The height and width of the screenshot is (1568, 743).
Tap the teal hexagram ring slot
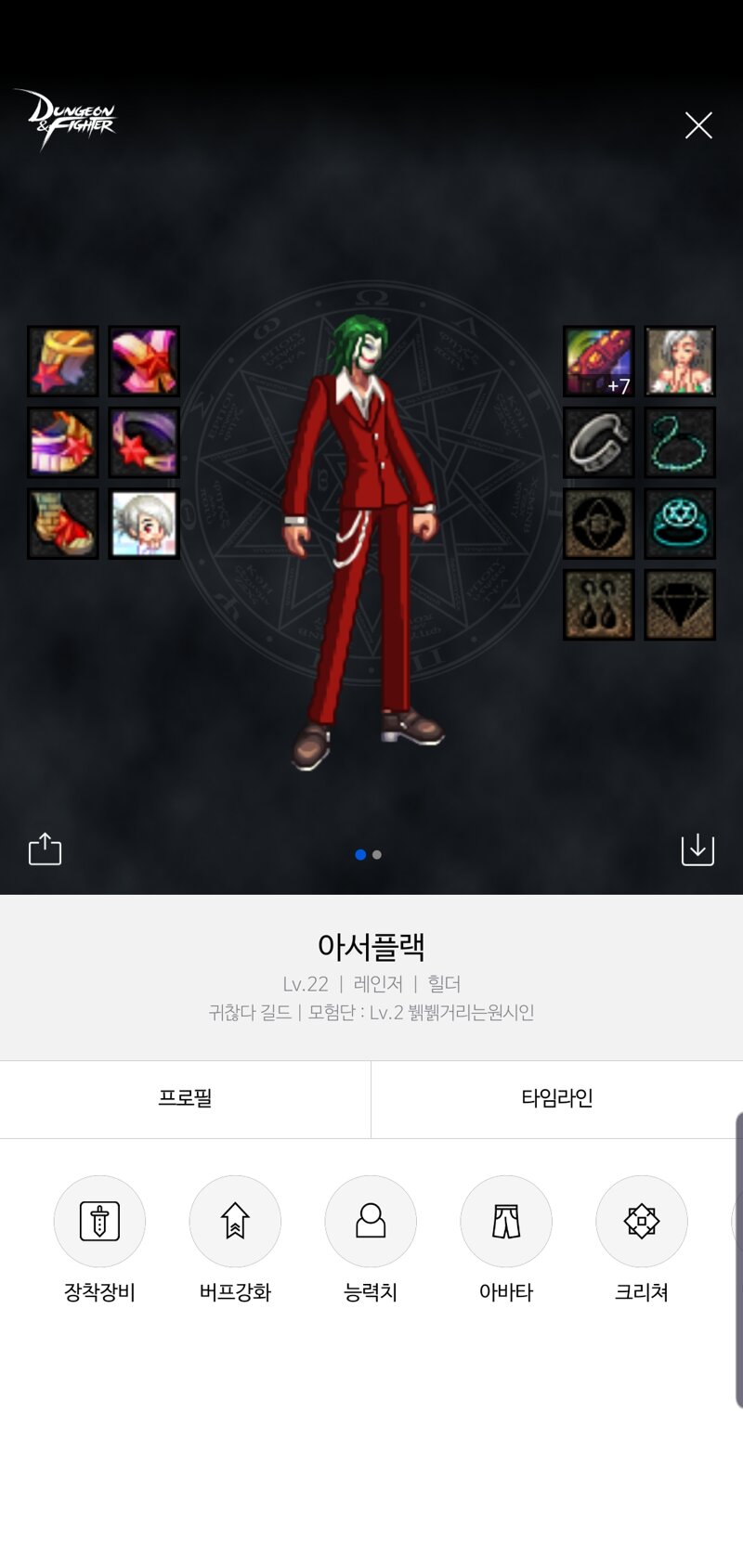(680, 524)
